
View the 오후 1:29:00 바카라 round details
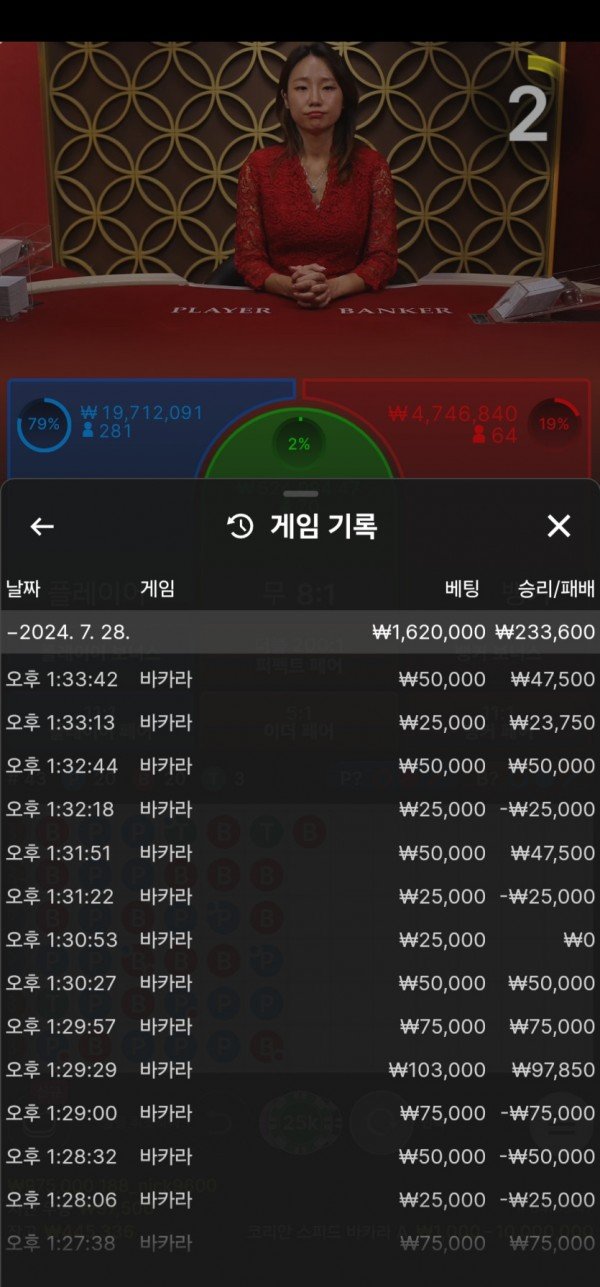pyautogui.click(x=300, y=1113)
